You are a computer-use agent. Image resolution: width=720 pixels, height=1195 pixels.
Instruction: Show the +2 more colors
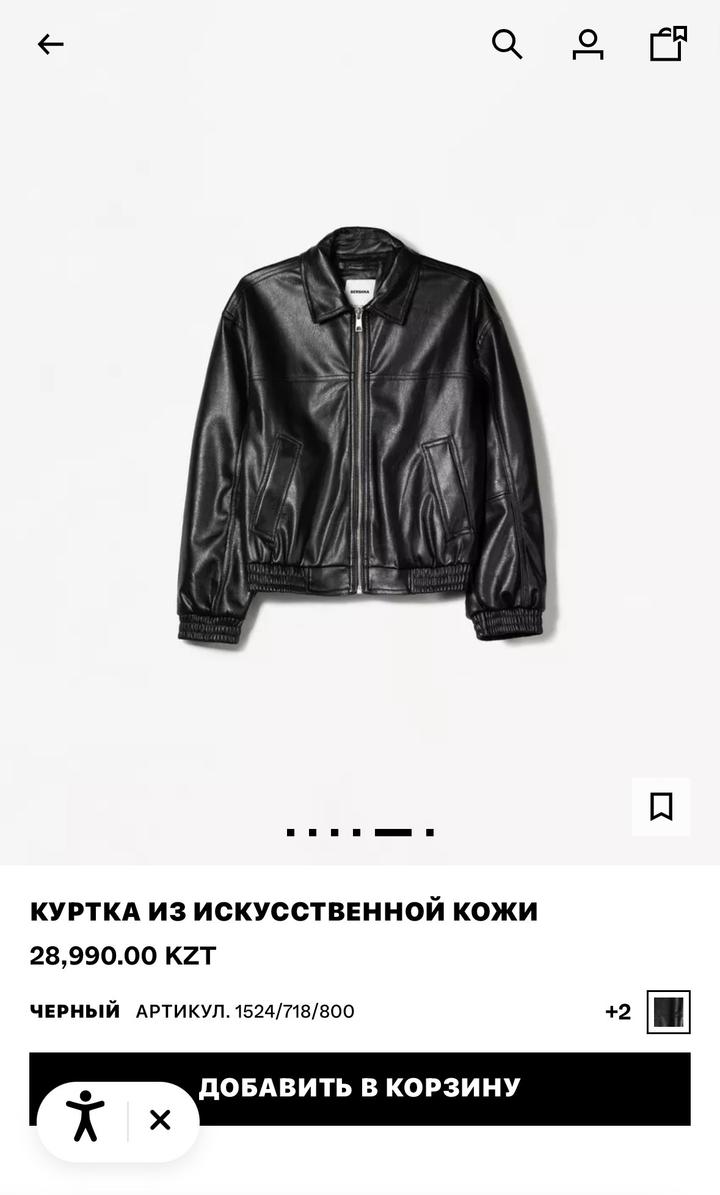point(618,1012)
